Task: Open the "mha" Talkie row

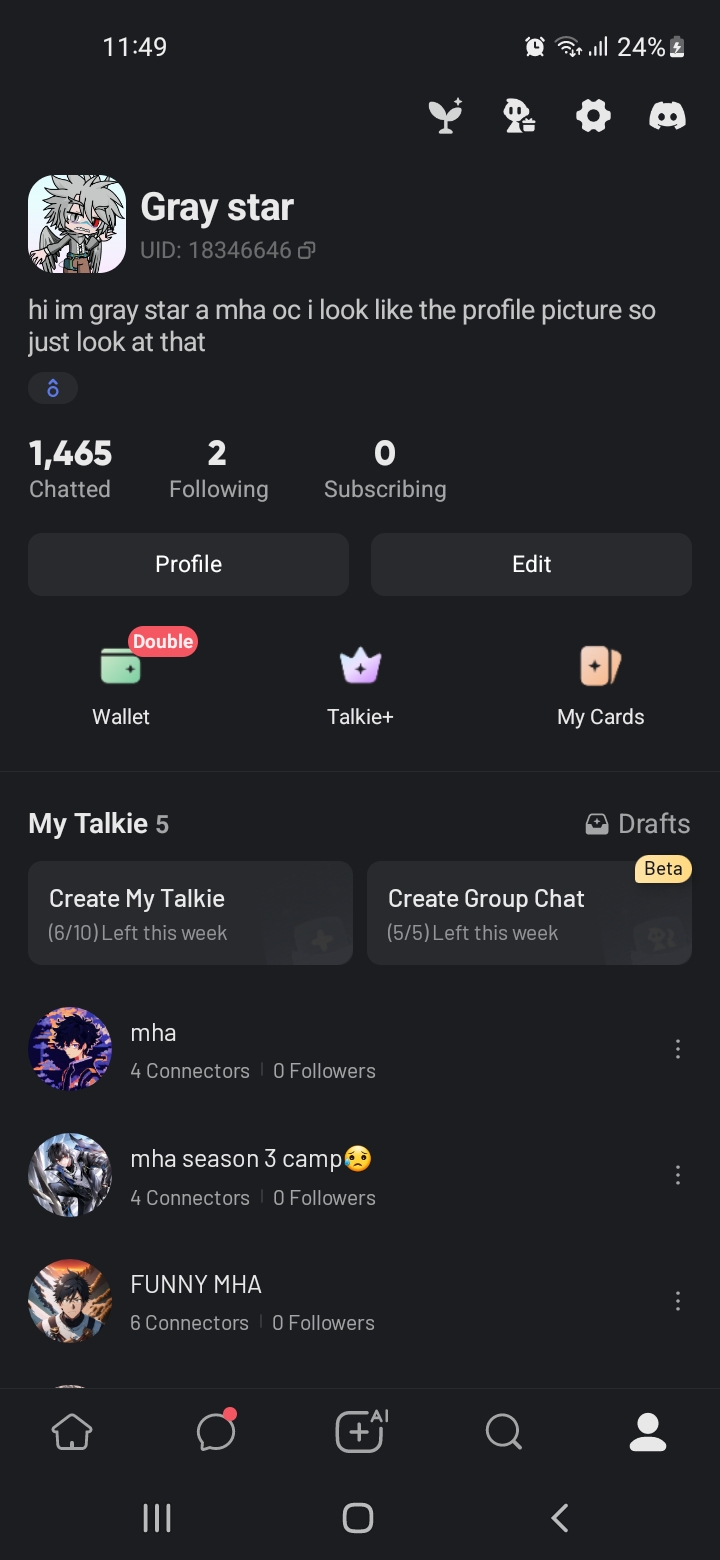Action: [300, 1049]
